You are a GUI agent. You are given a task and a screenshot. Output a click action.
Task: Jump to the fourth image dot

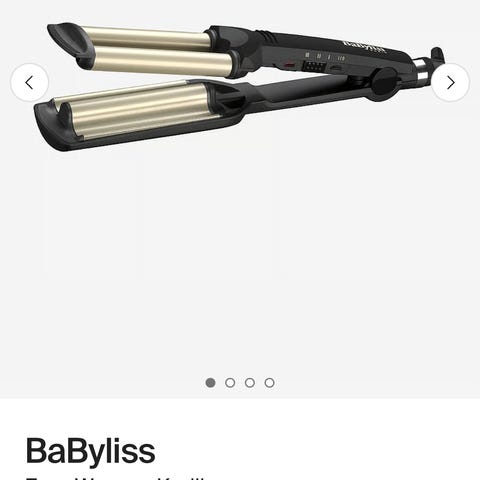269,383
